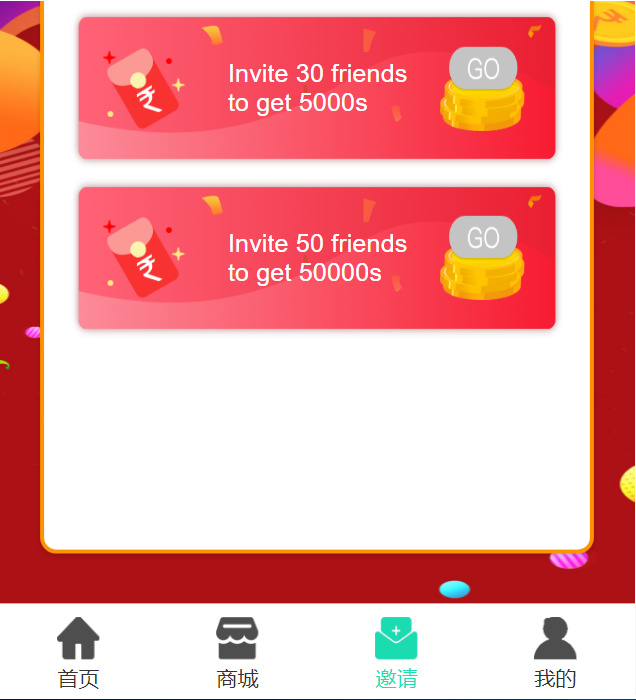636x700 pixels.
Task: Go to the 我的 profile tab
Action: click(555, 653)
